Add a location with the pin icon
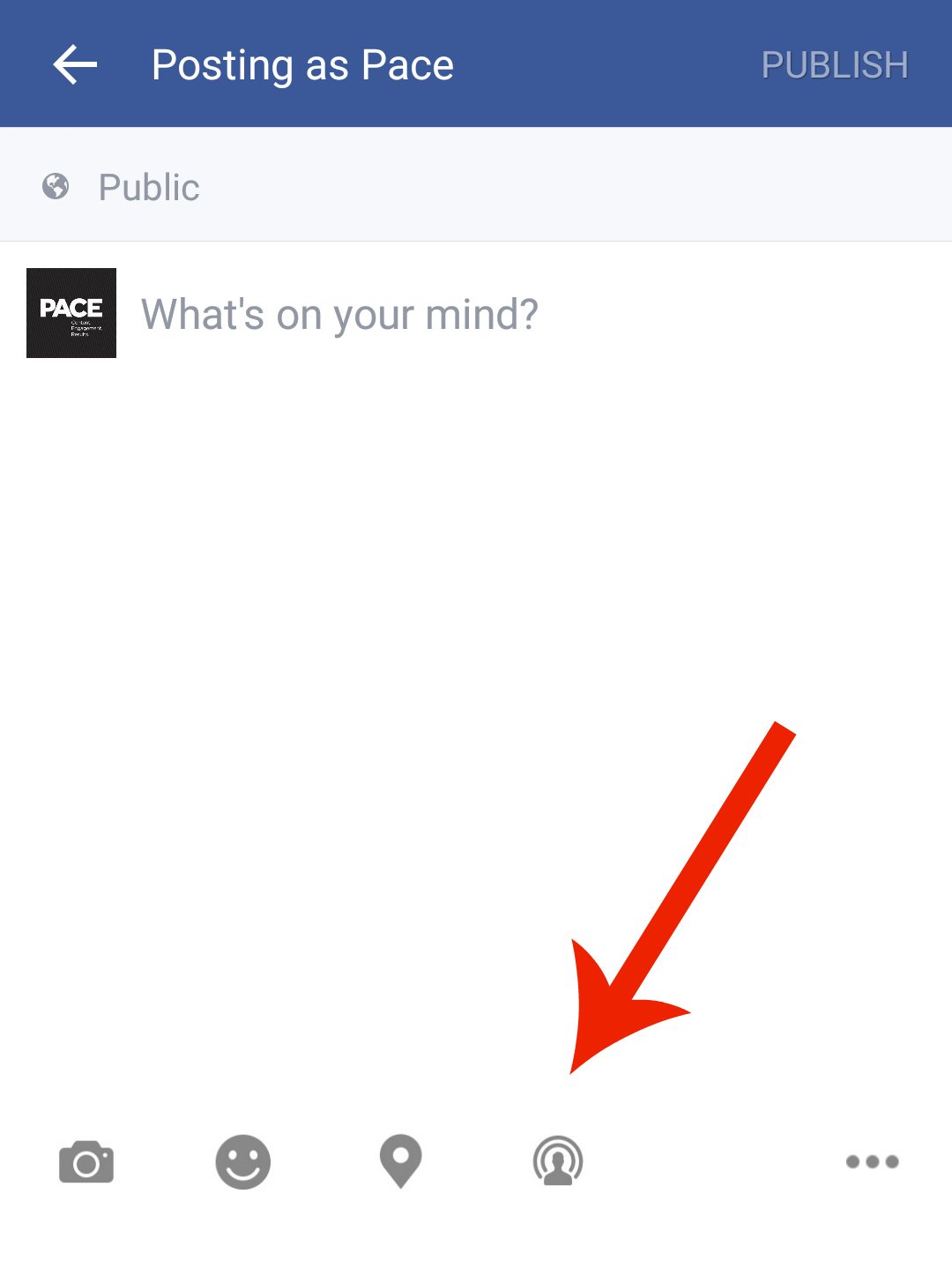 pos(400,1160)
